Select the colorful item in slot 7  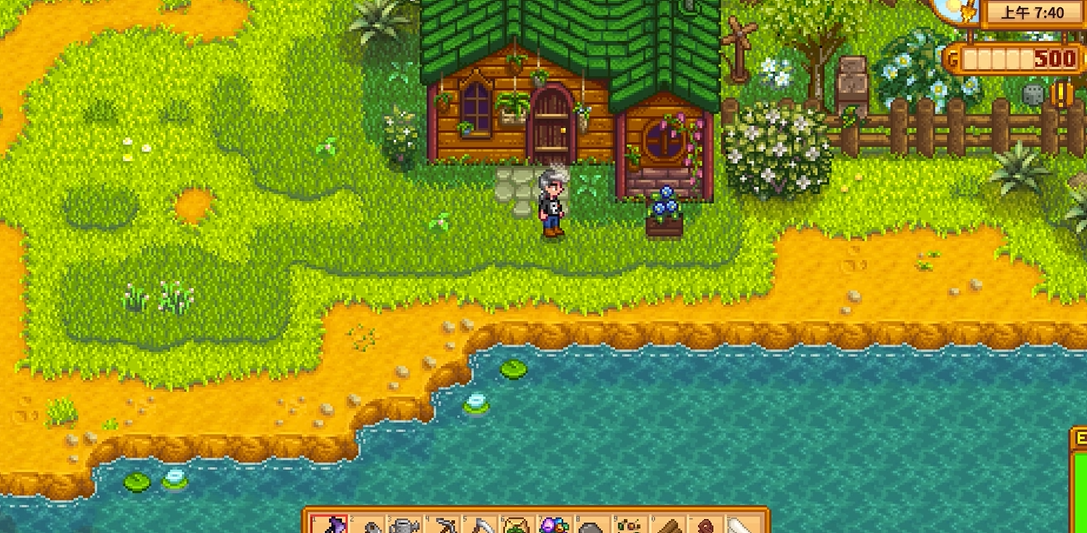click(554, 525)
